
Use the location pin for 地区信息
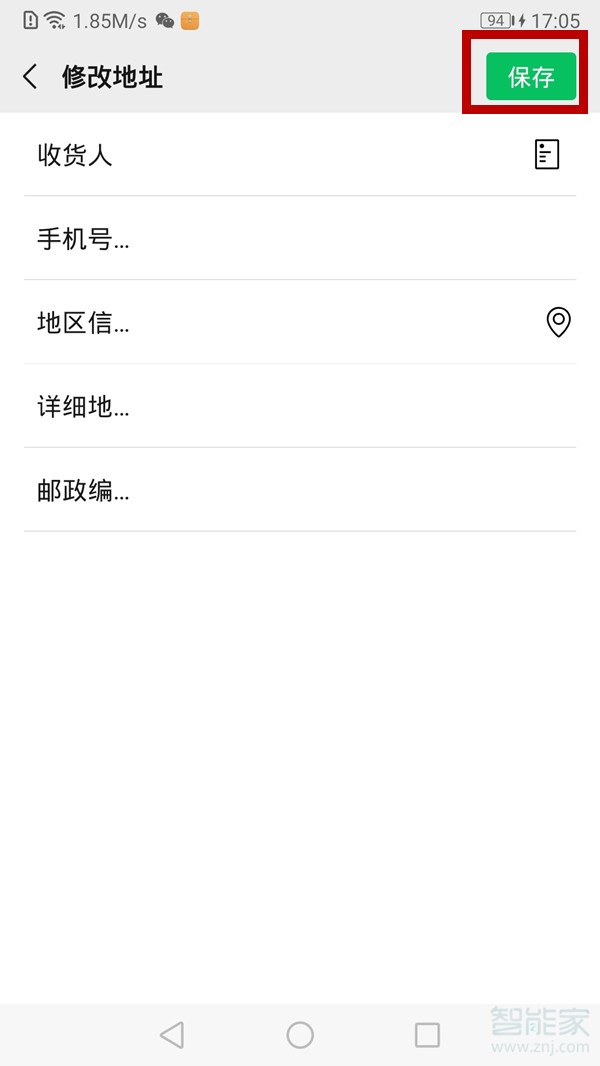[x=558, y=322]
